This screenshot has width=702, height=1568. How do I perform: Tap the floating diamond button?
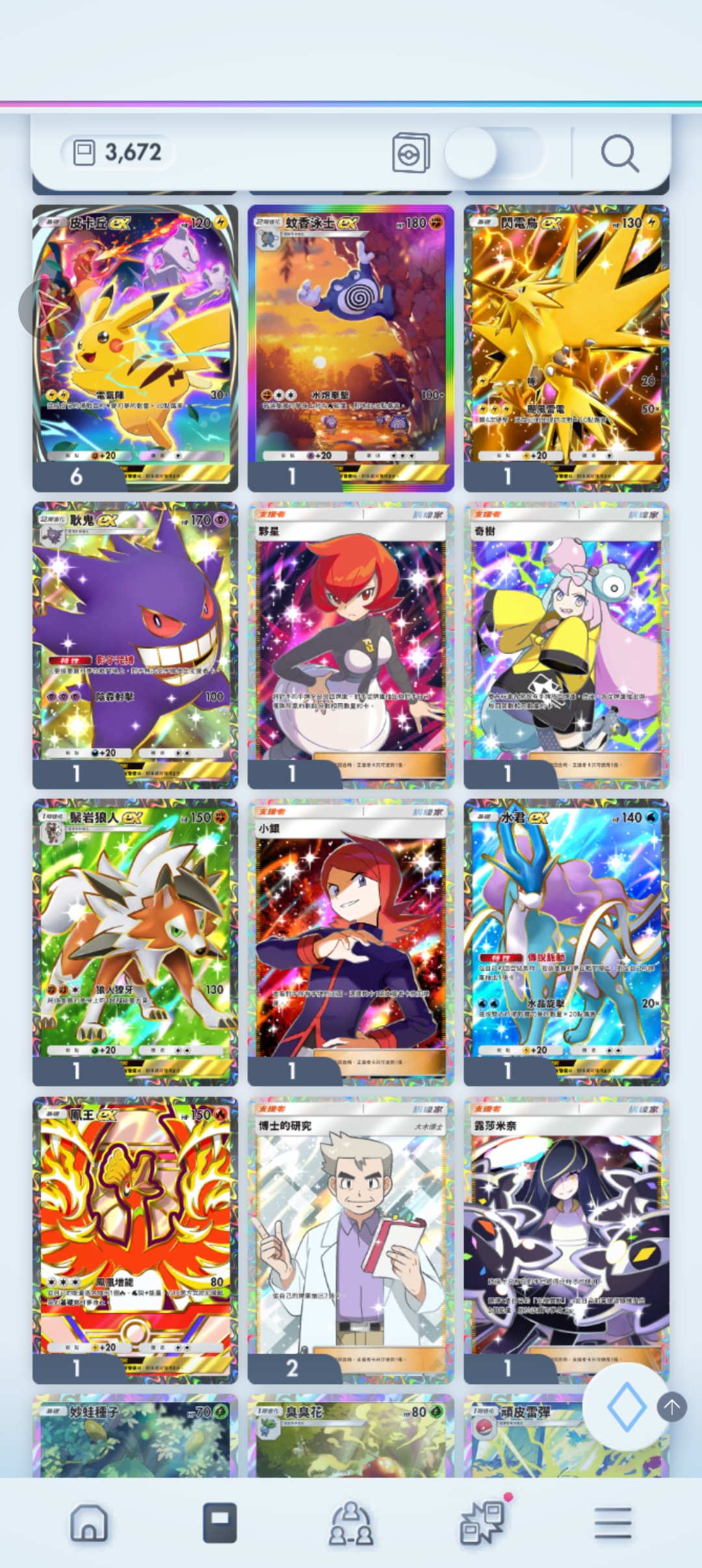(x=625, y=1407)
